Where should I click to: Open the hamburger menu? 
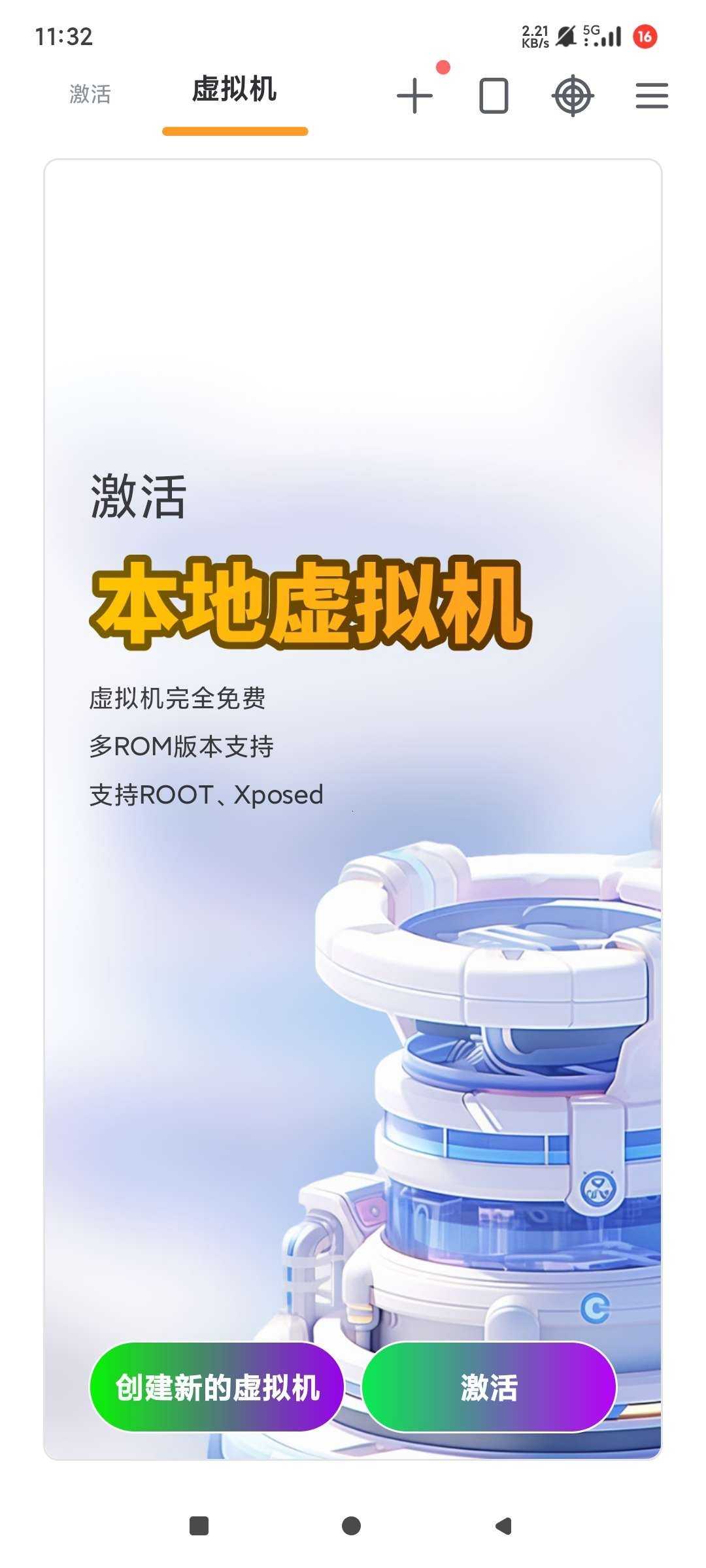(652, 96)
